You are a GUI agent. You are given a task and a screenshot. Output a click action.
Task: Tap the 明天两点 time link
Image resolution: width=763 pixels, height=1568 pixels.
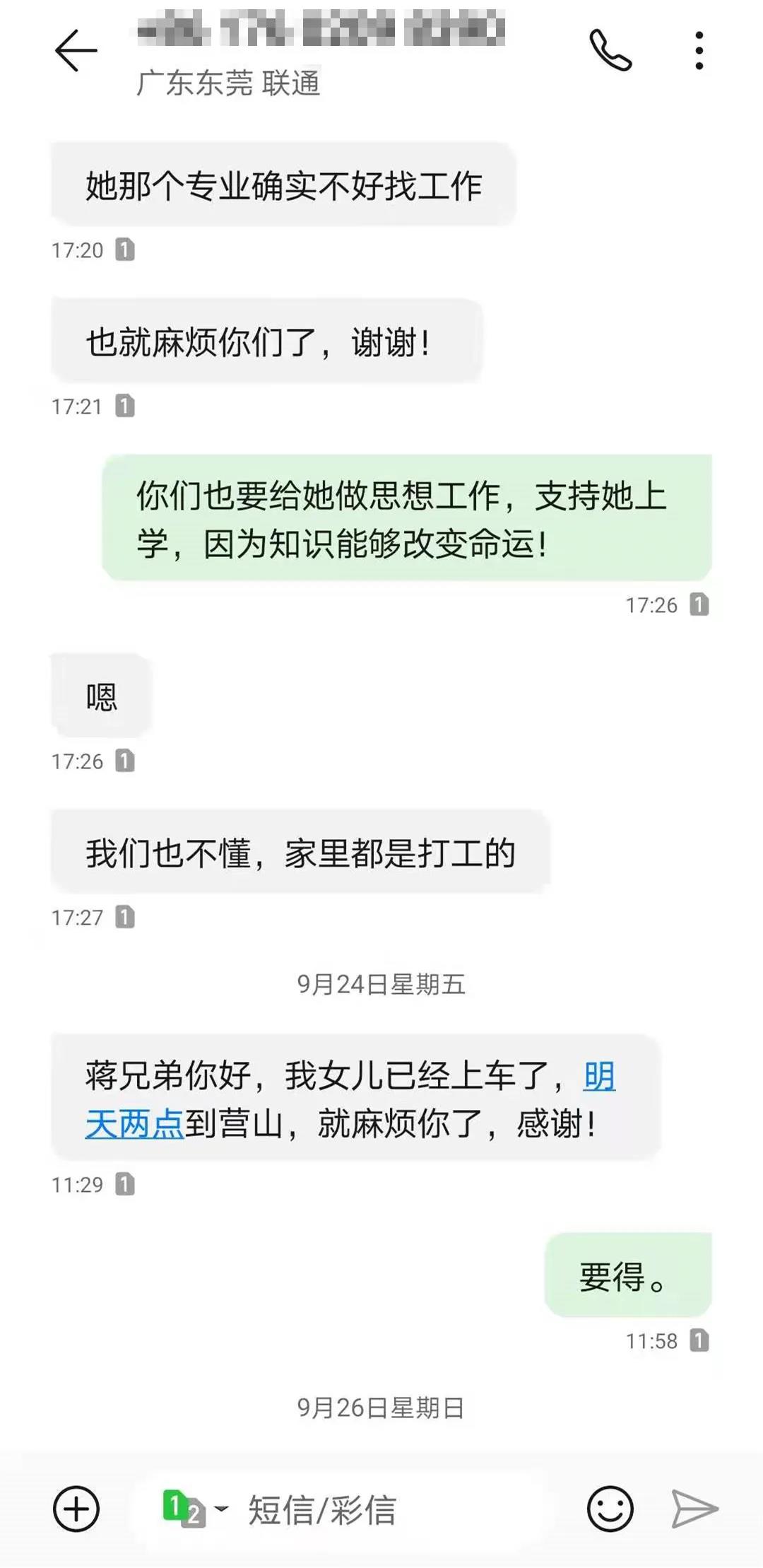(350, 1099)
